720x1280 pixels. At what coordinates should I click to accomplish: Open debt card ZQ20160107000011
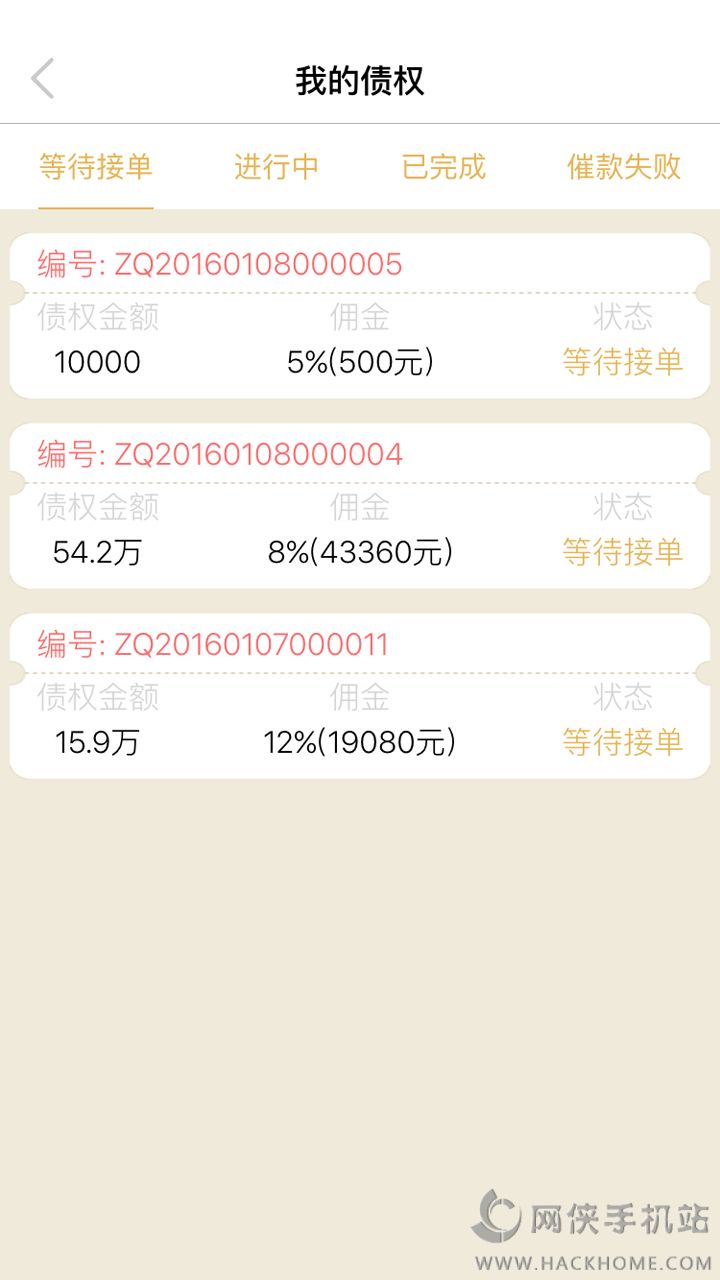[x=360, y=696]
